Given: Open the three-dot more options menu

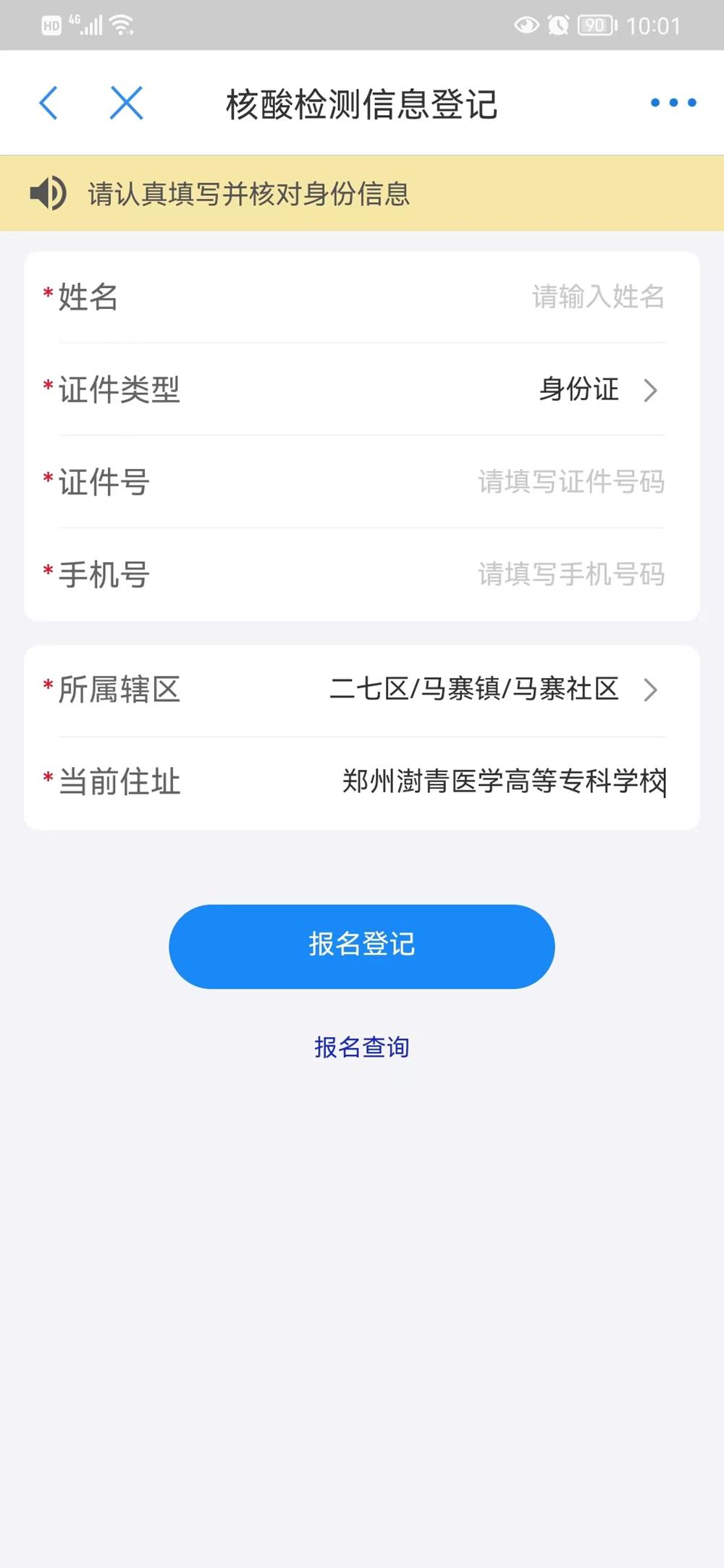Looking at the screenshot, I should [x=673, y=103].
